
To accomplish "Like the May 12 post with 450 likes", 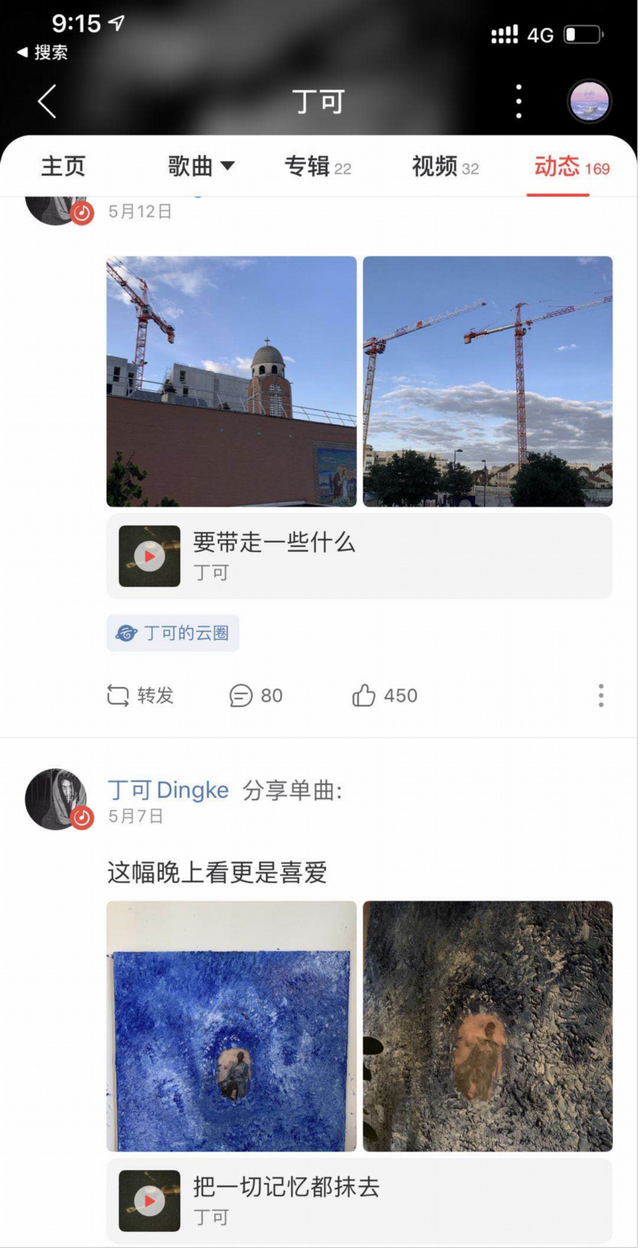I will [x=385, y=696].
